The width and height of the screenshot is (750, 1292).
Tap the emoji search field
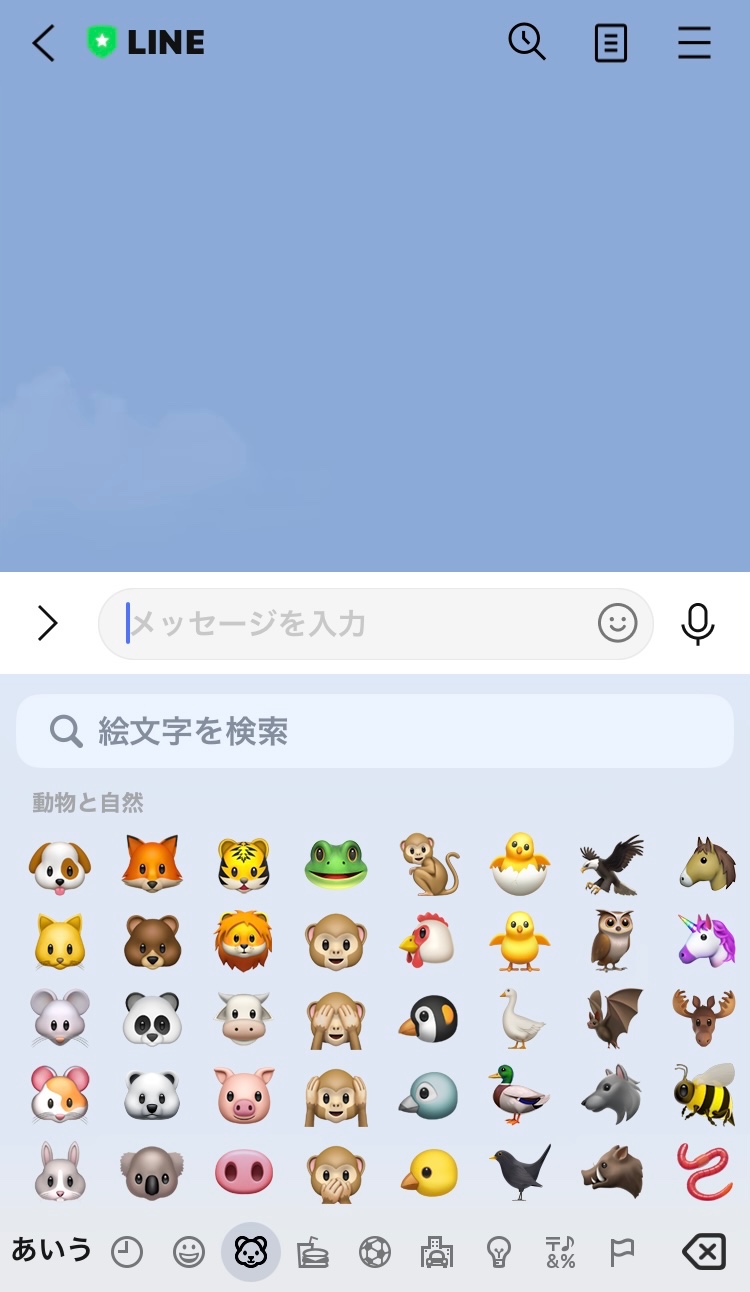click(x=375, y=731)
